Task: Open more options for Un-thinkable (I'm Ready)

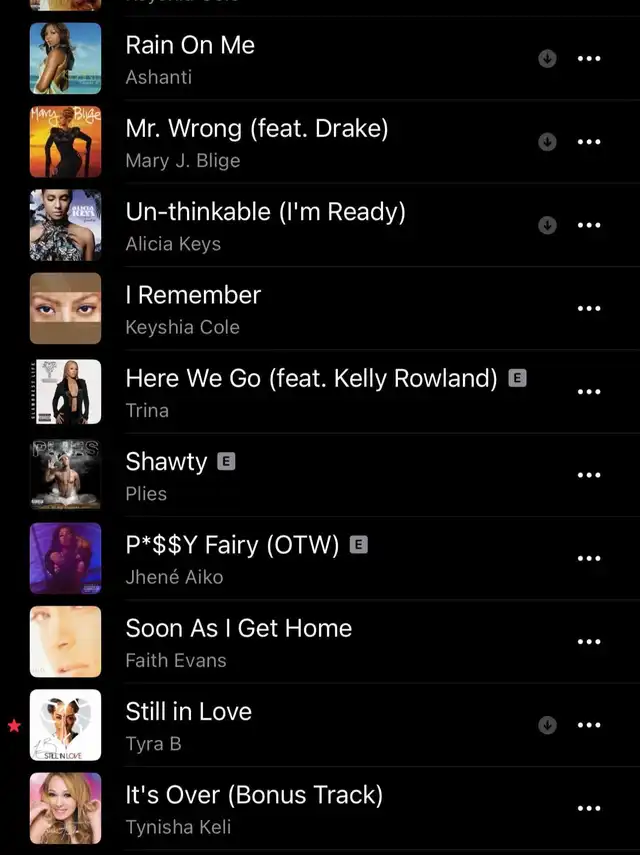Action: [x=589, y=225]
